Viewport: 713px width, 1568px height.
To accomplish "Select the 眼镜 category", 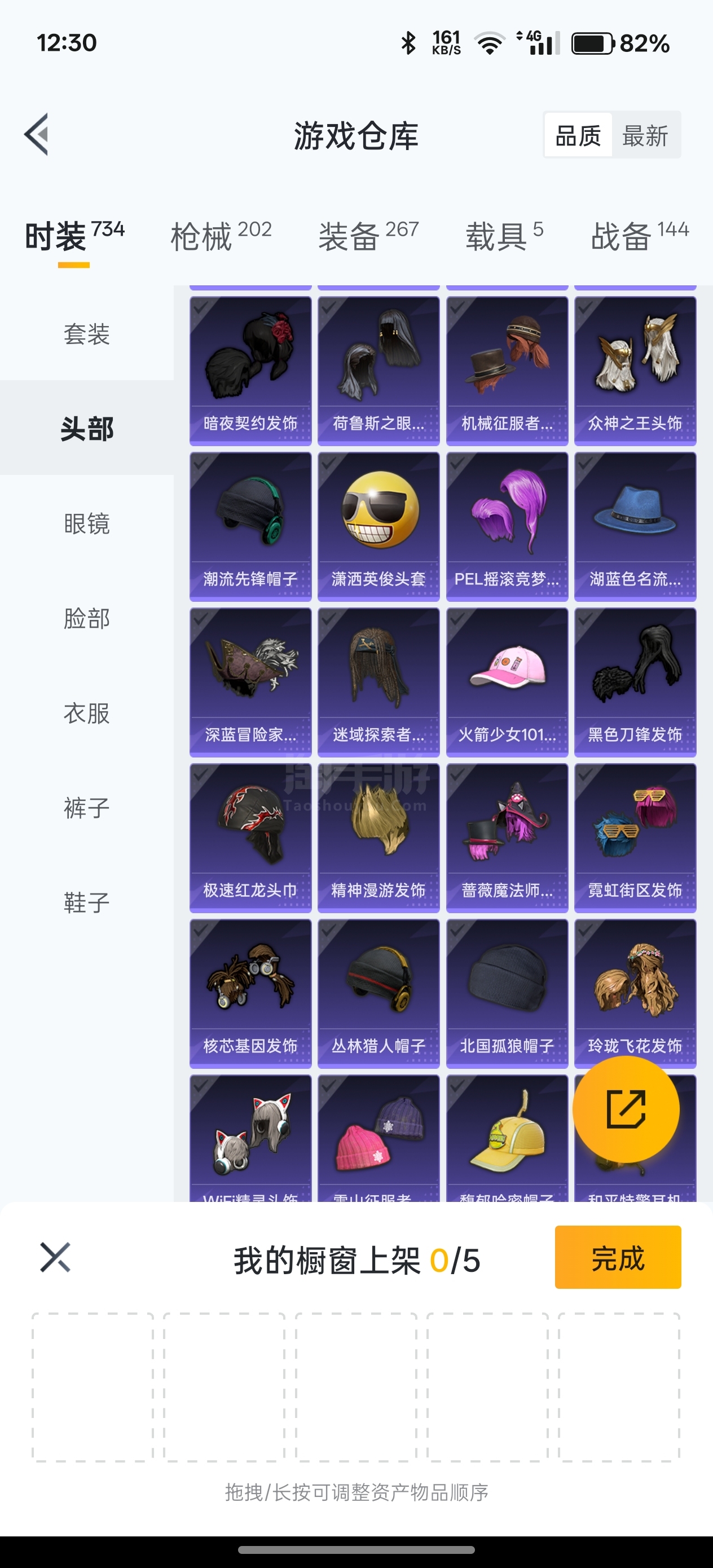I will click(87, 523).
